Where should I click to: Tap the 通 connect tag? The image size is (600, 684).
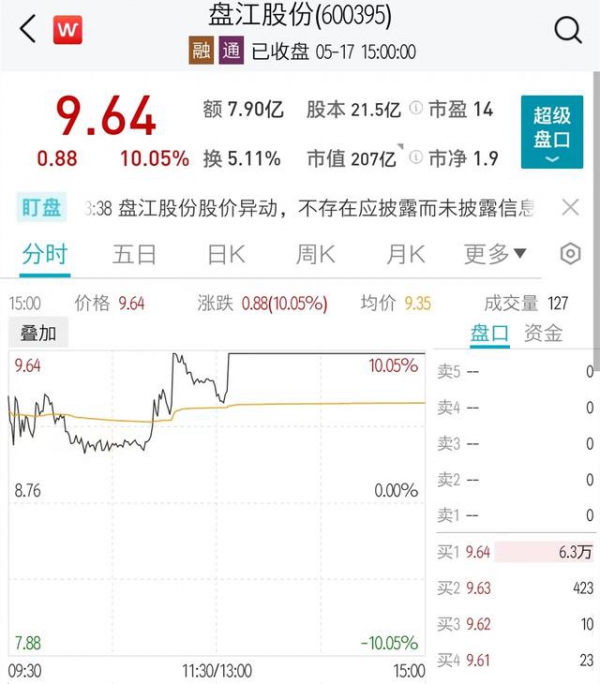(x=232, y=51)
